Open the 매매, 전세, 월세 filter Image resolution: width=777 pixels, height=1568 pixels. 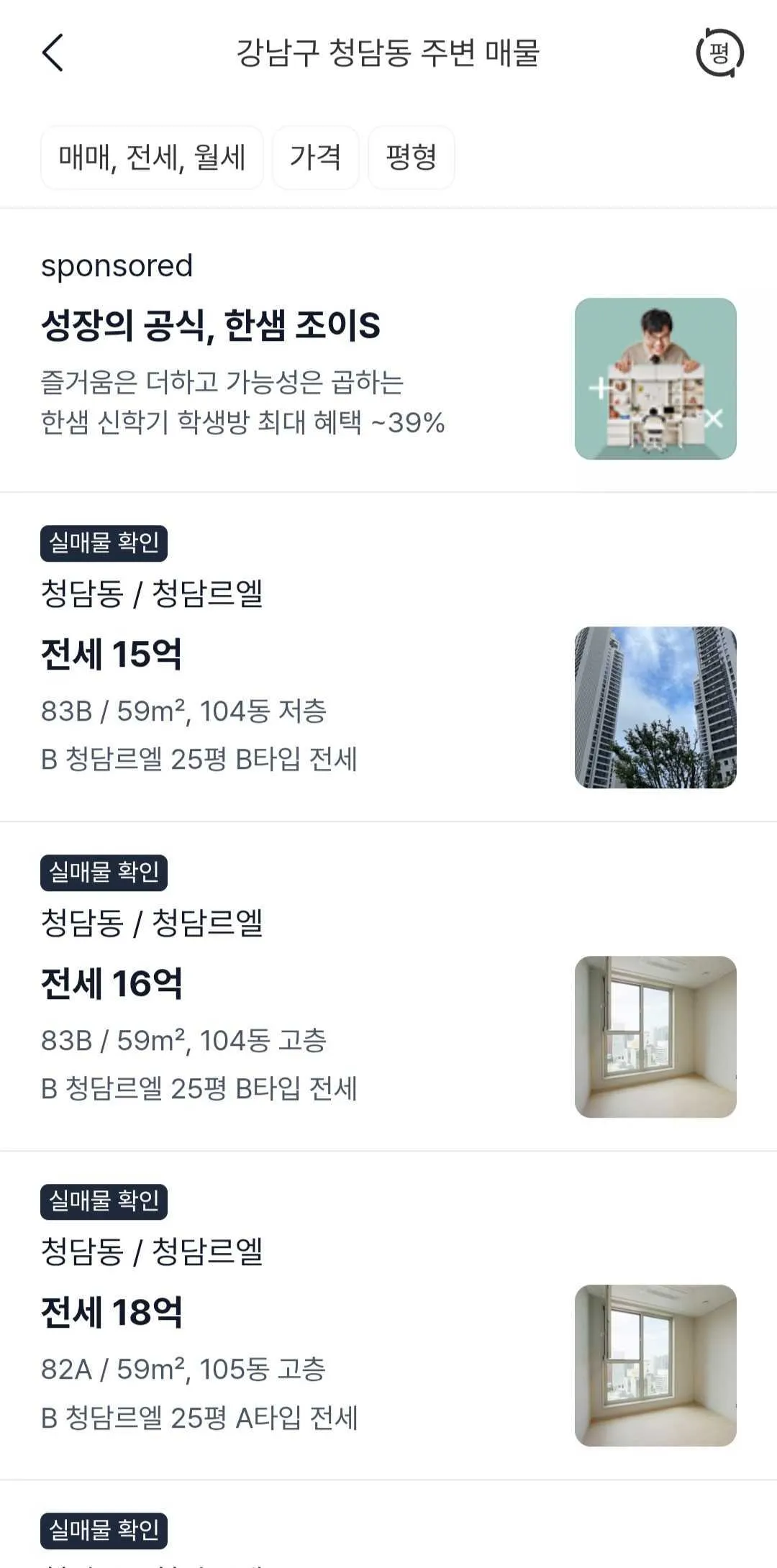(152, 158)
